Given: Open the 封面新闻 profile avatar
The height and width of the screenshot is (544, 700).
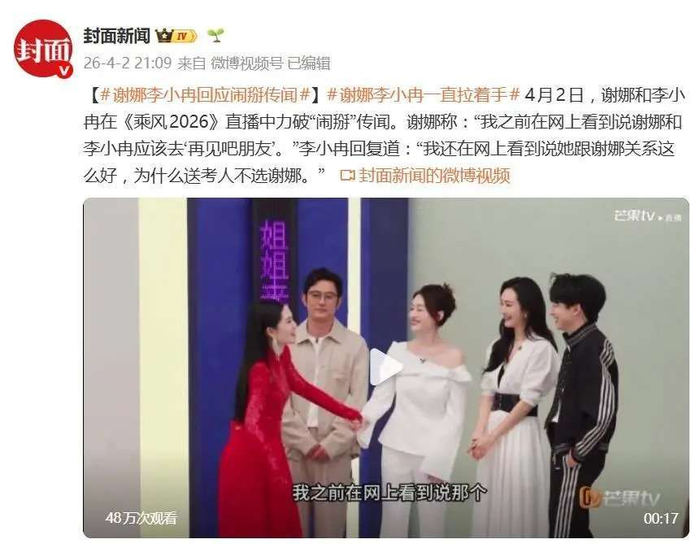Looking at the screenshot, I should pos(43,49).
